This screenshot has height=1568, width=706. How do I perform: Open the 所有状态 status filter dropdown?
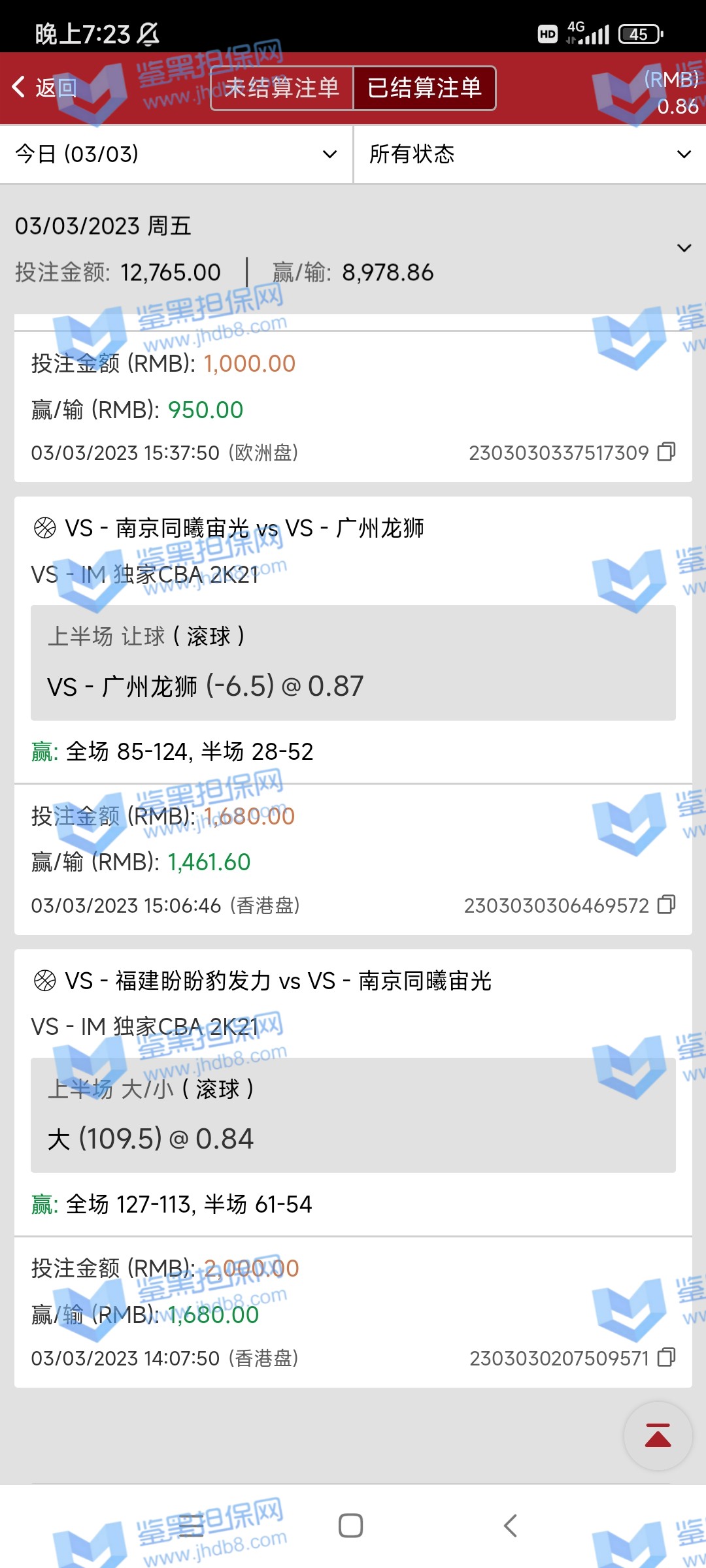(x=529, y=154)
